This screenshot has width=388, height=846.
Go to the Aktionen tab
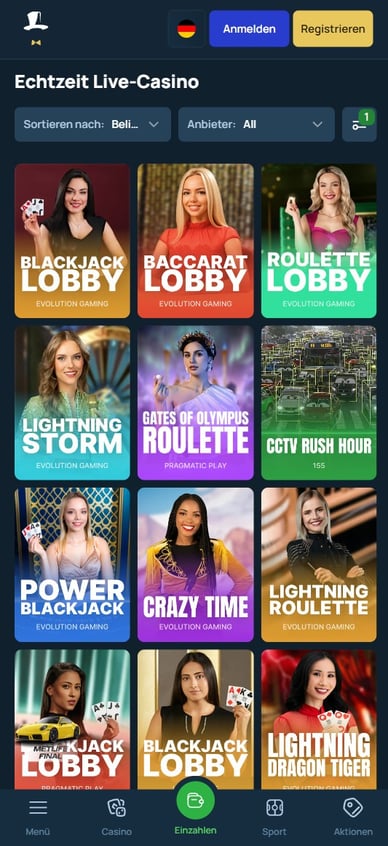[x=353, y=817]
